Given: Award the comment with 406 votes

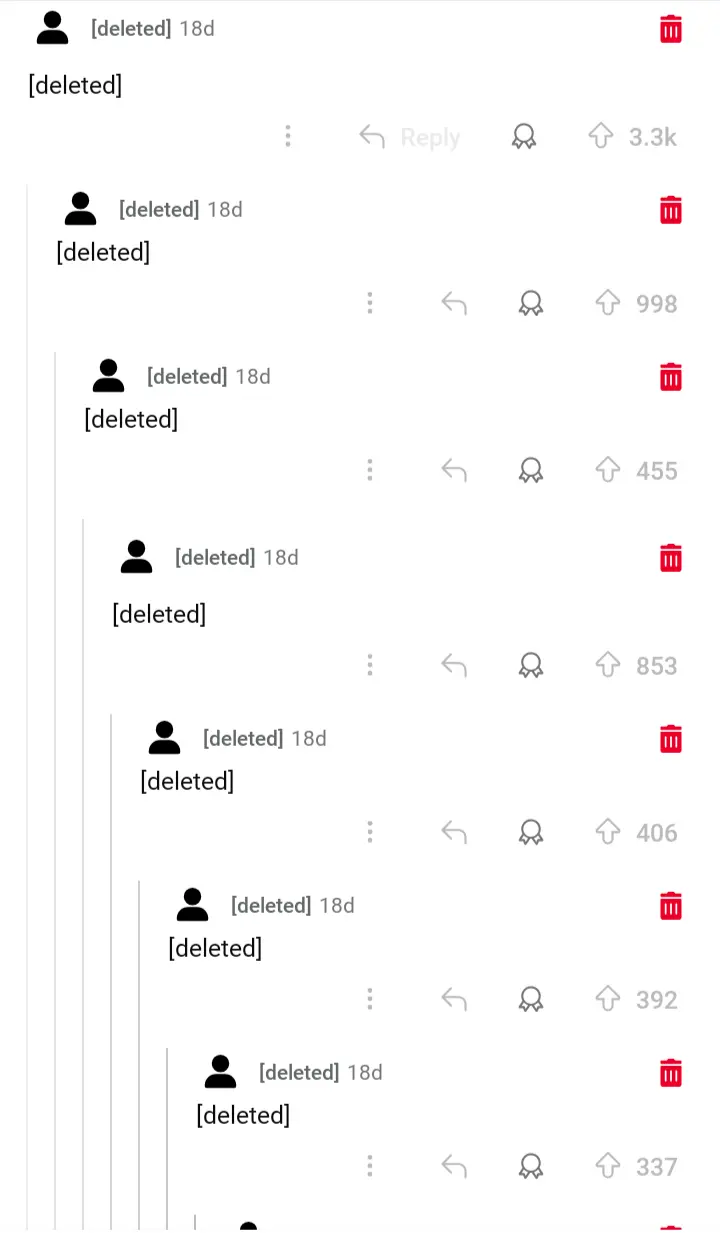Looking at the screenshot, I should (531, 832).
